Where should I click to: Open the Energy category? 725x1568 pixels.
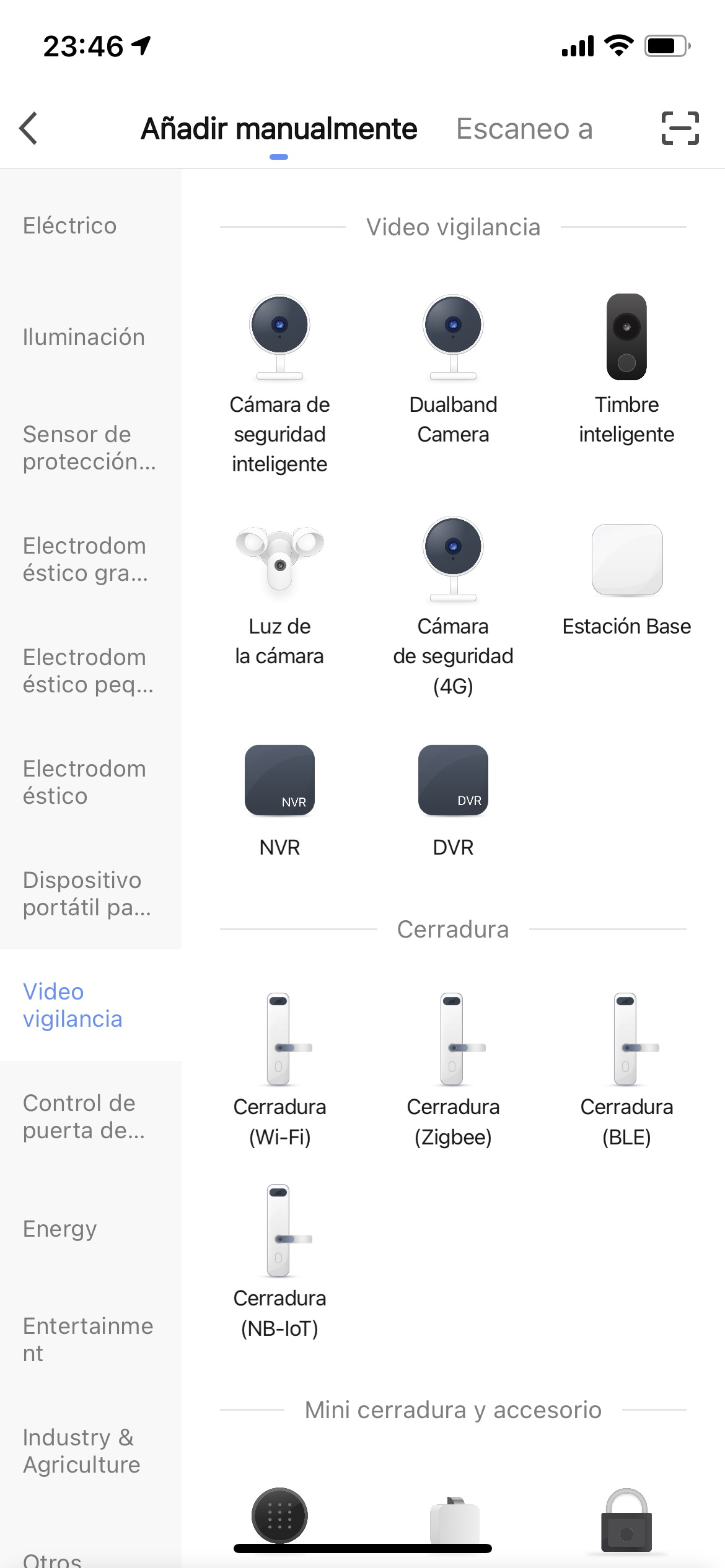click(90, 1228)
